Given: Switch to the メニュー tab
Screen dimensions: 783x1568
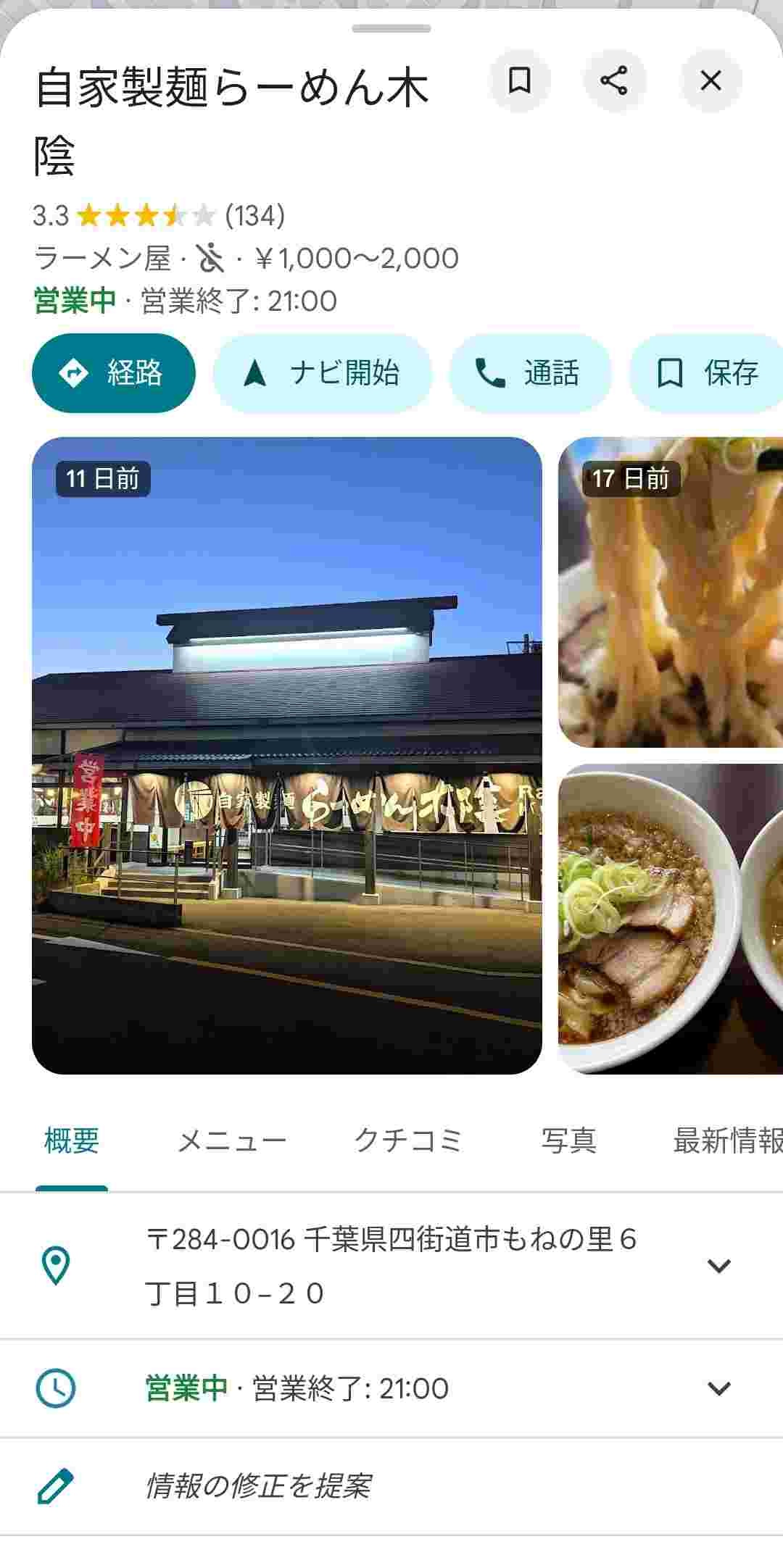Looking at the screenshot, I should tap(232, 1141).
